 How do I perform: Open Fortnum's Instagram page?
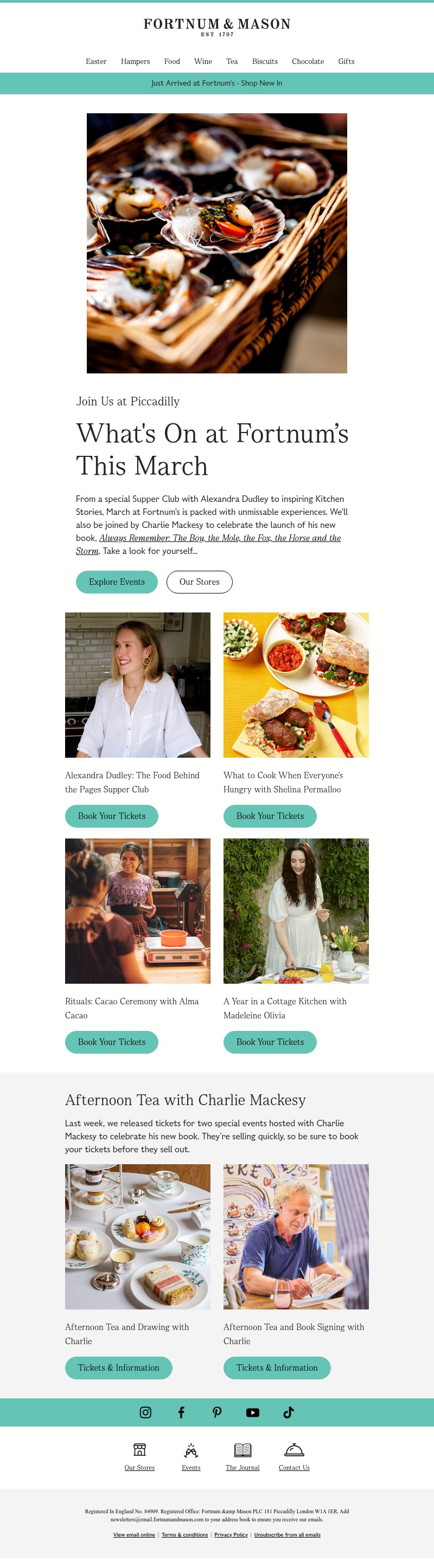145,1413
